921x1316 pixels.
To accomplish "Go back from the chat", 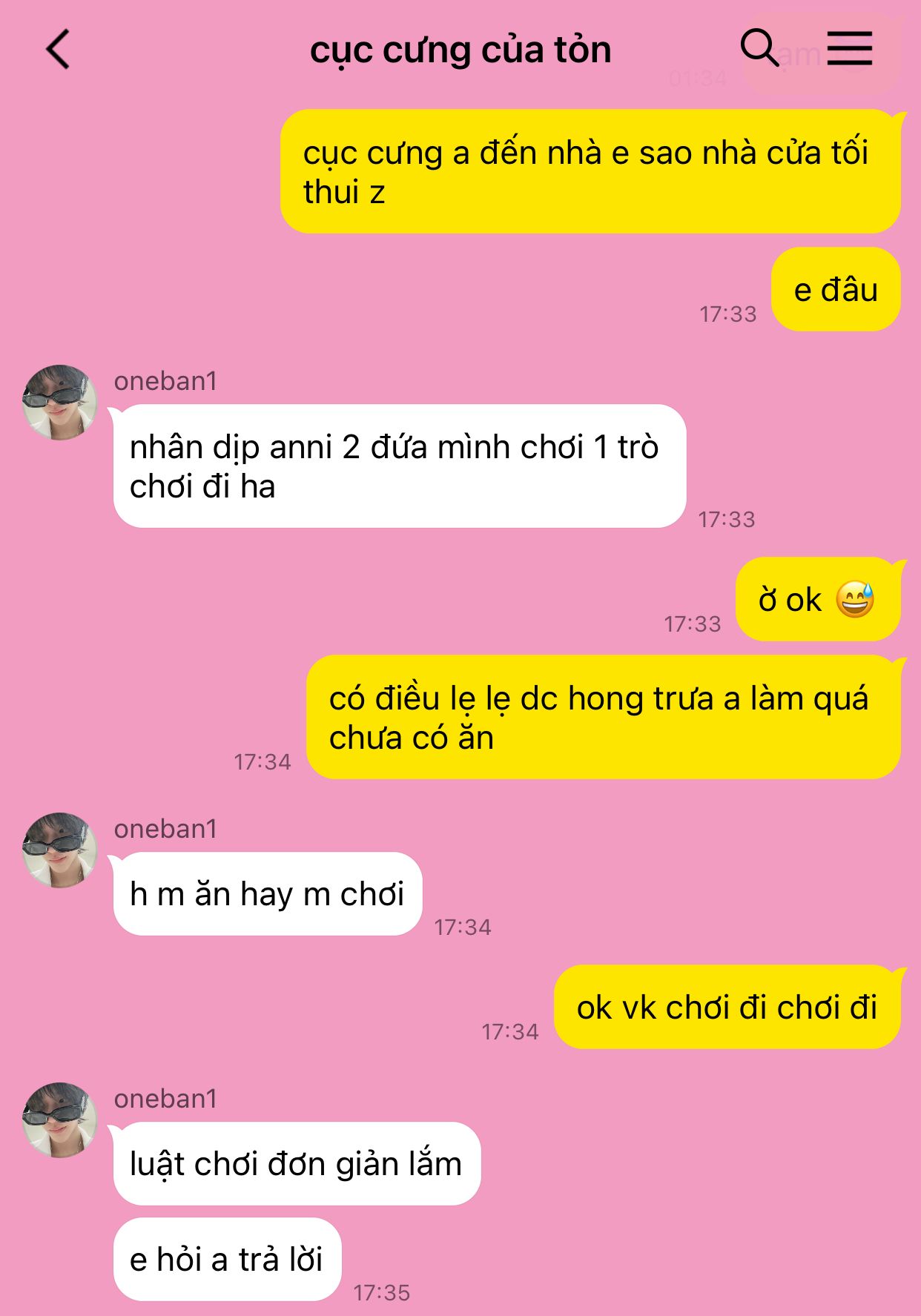I will (x=58, y=50).
